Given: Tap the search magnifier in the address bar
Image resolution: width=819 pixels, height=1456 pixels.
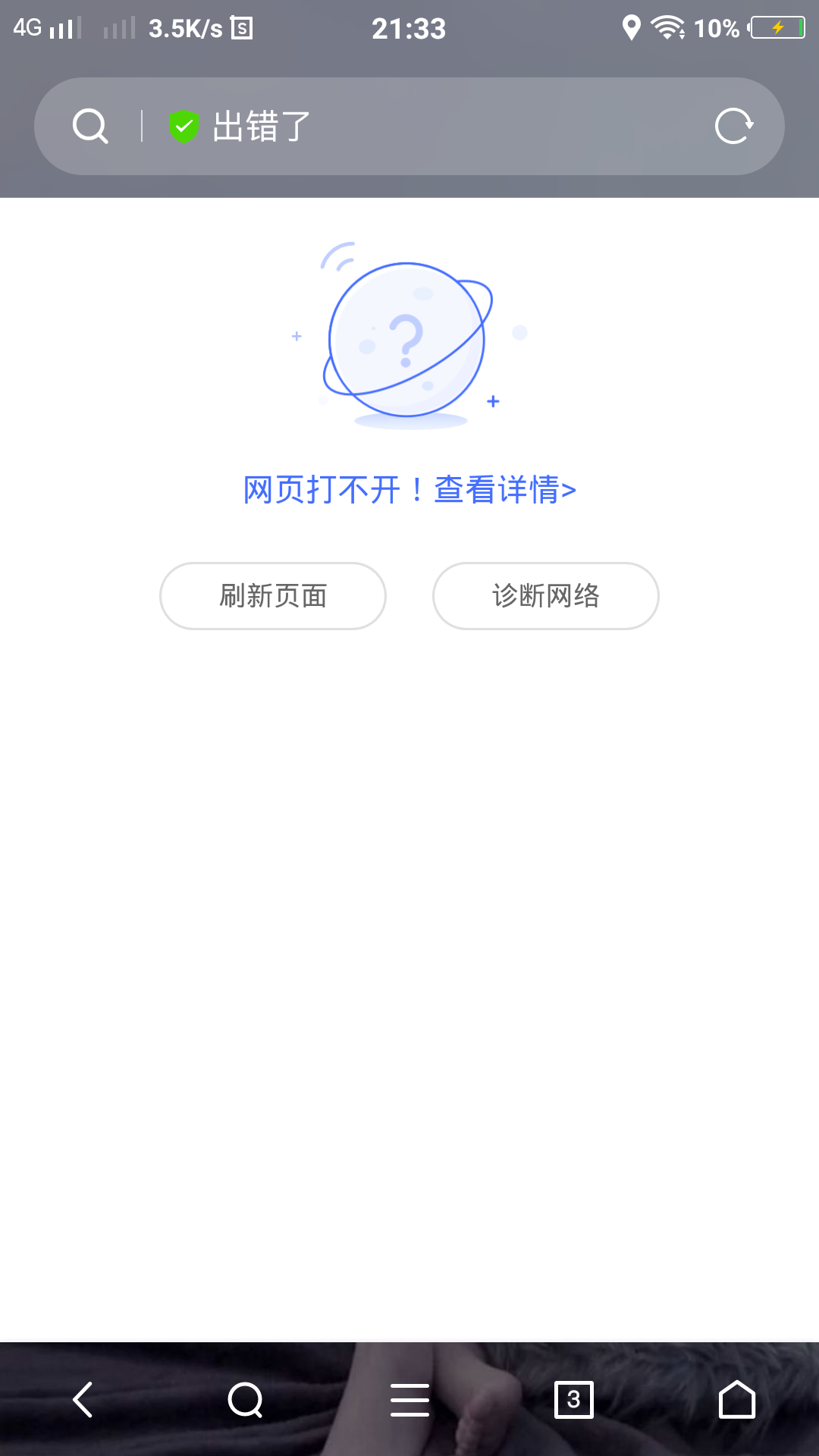Looking at the screenshot, I should (x=90, y=126).
